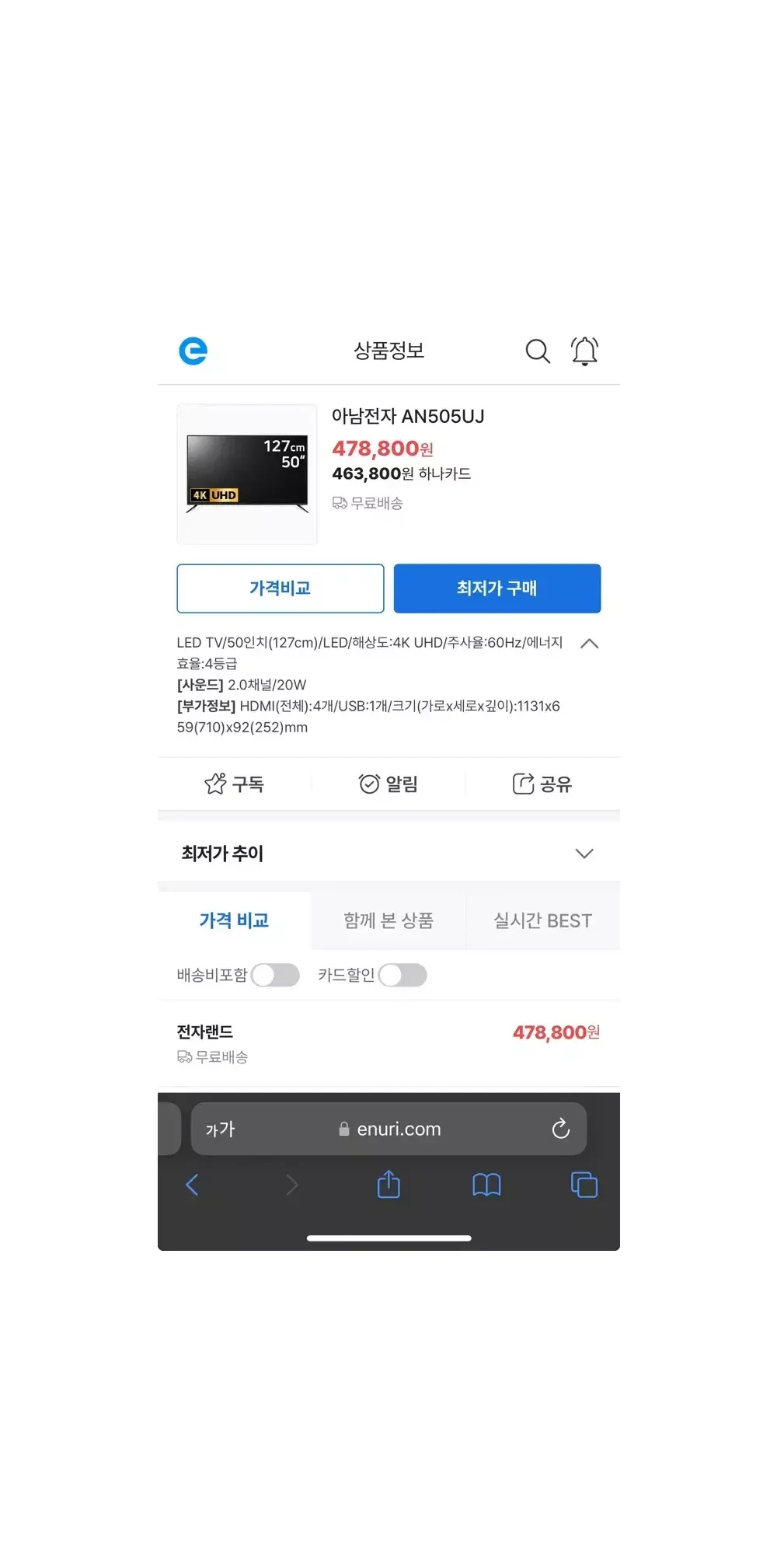Open Safari bookmarks book icon
Viewport: 777px width, 1568px height.
click(x=486, y=1185)
